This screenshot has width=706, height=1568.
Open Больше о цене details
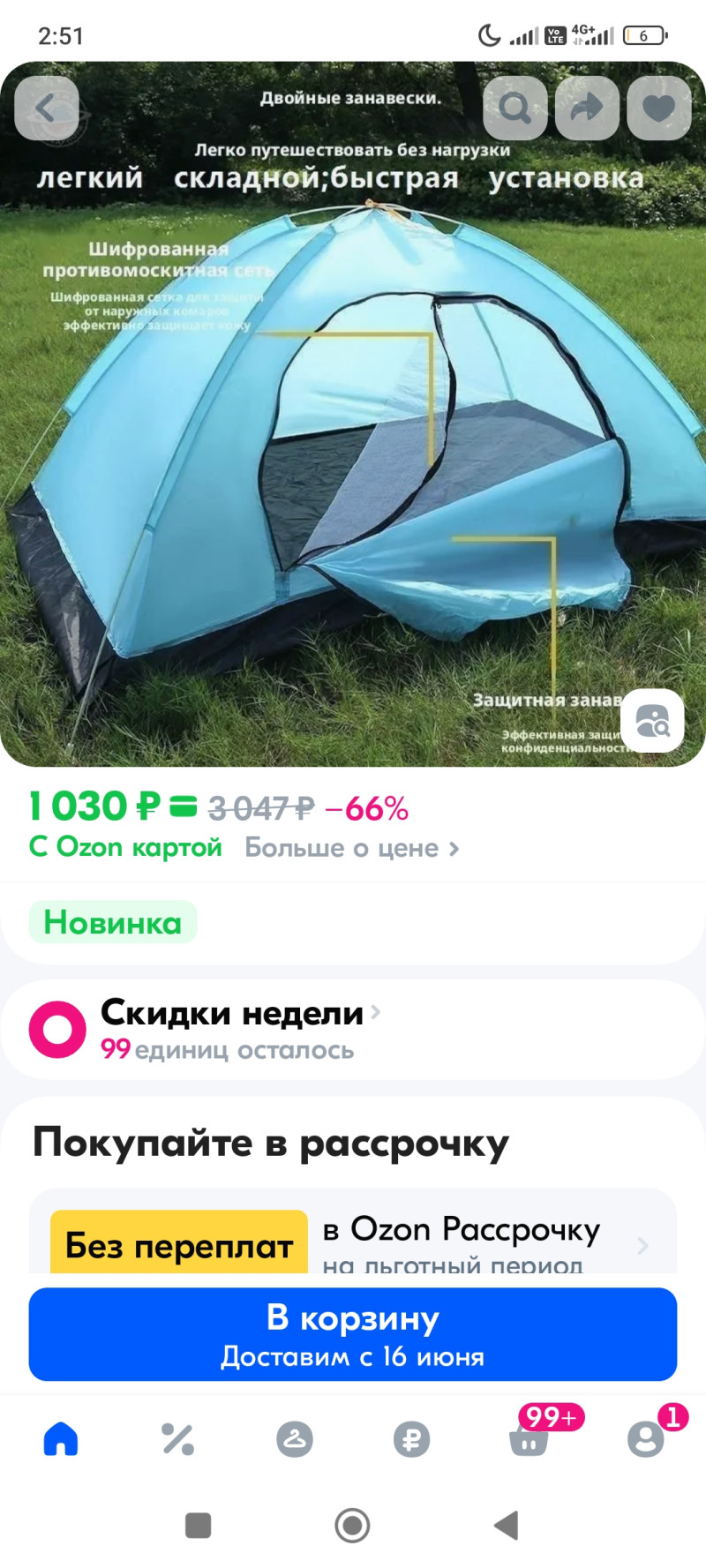point(351,848)
